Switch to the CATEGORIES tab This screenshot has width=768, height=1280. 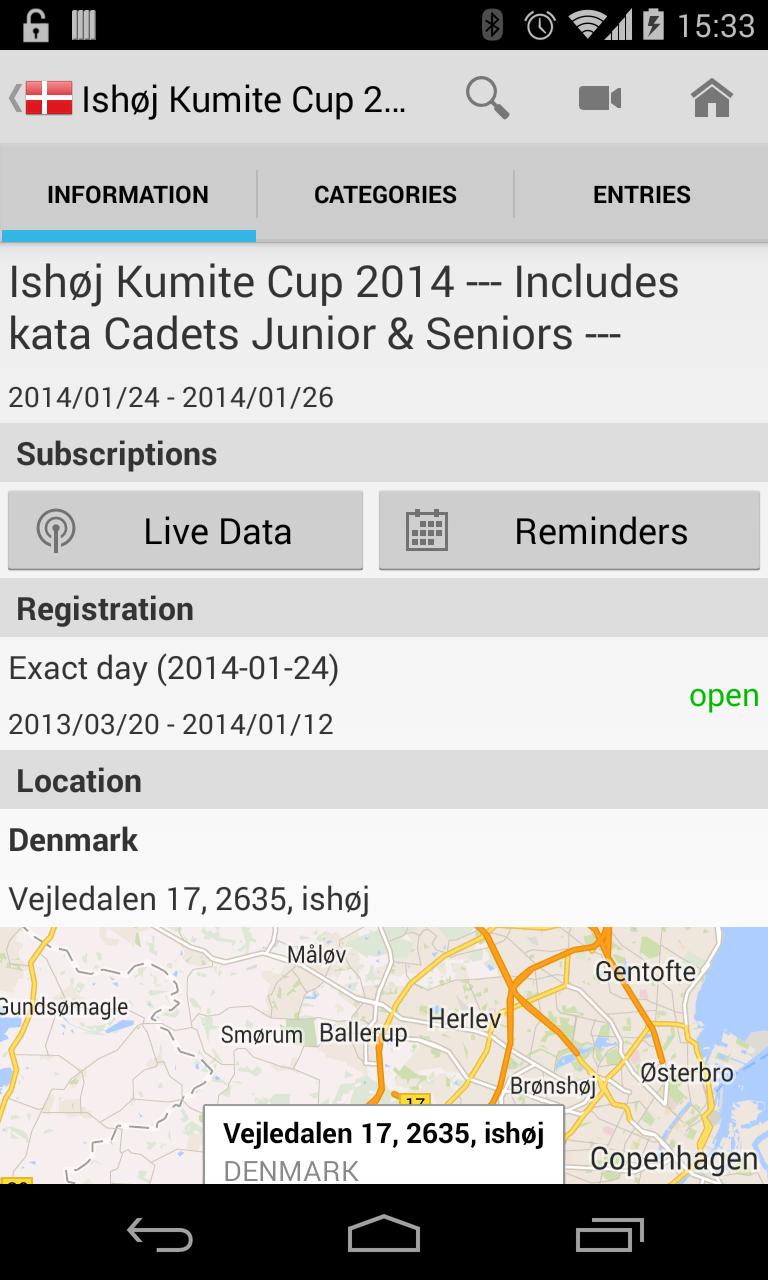point(385,194)
